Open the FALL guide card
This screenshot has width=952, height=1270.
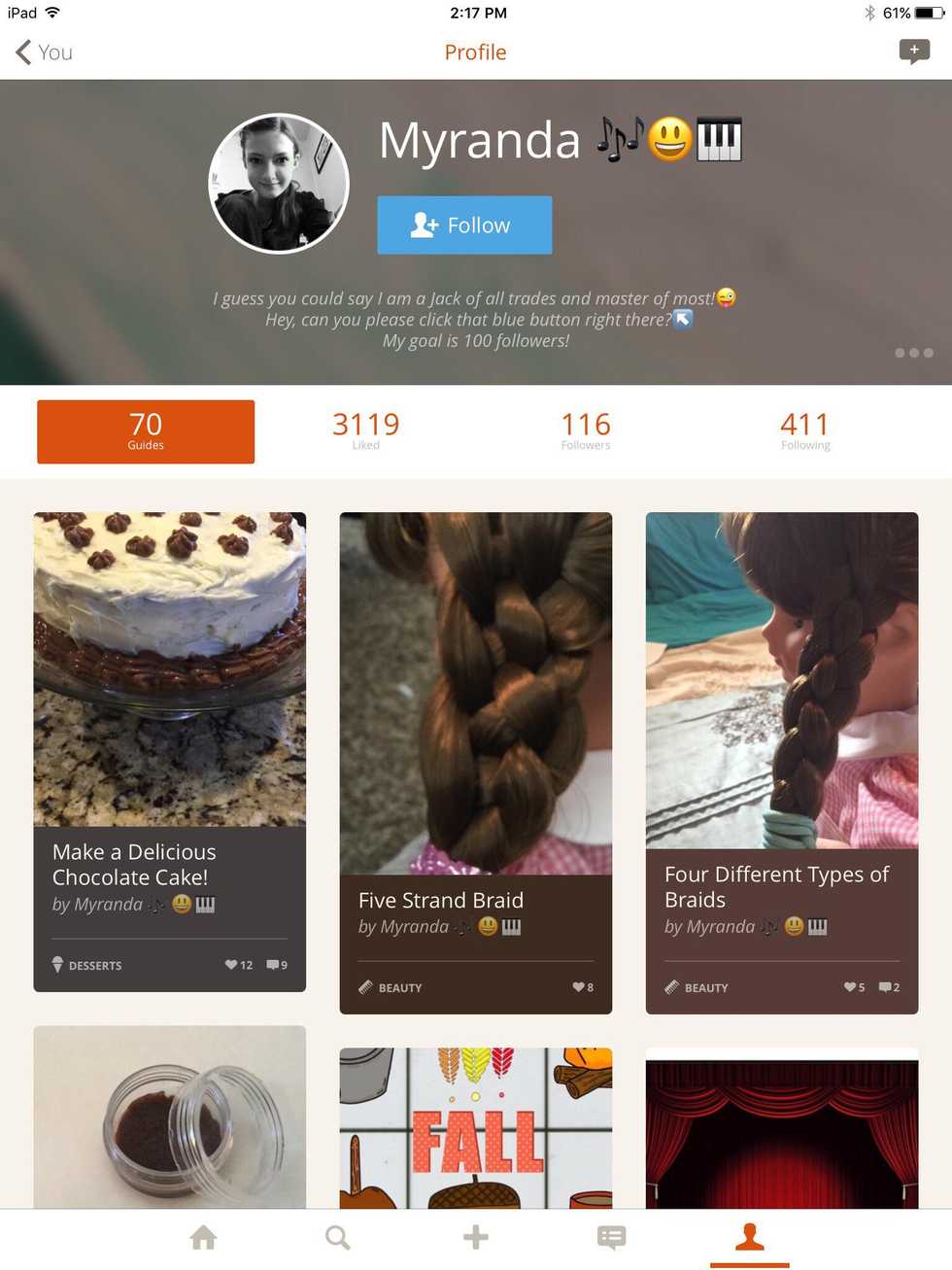[x=475, y=1127]
